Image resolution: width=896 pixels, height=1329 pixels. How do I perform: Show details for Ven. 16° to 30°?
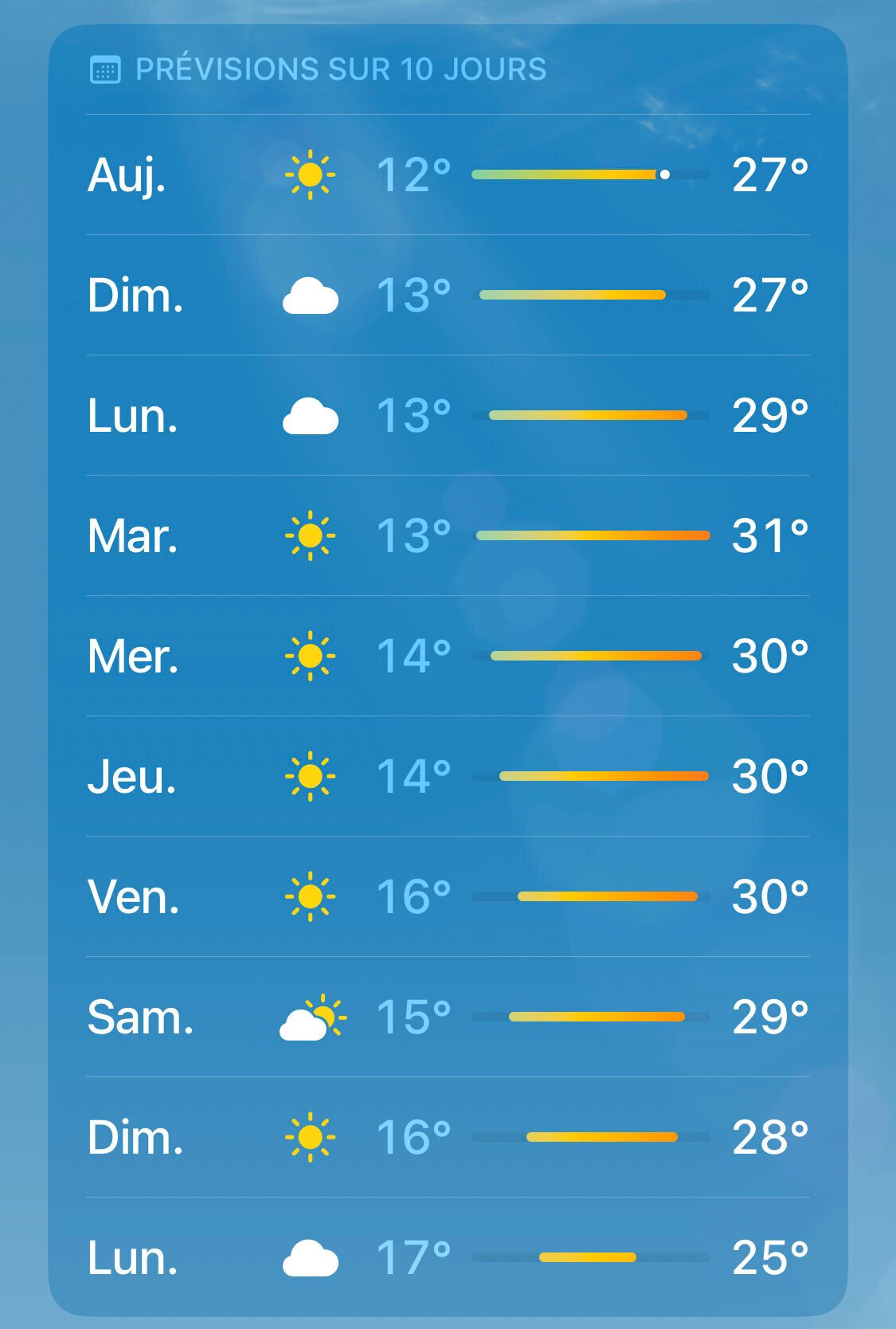tap(448, 896)
